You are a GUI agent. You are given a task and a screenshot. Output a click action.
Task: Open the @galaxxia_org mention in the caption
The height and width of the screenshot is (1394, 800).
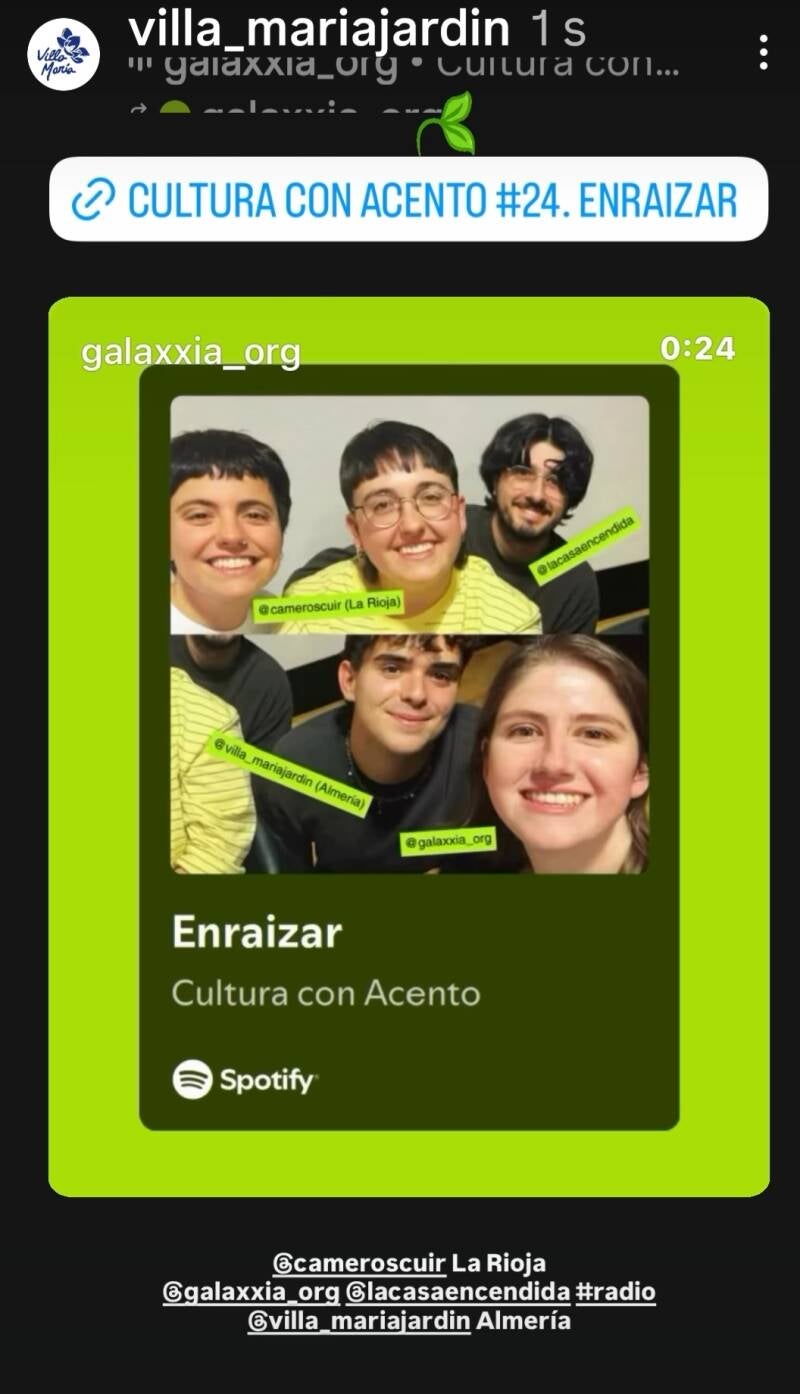pyautogui.click(x=251, y=1292)
